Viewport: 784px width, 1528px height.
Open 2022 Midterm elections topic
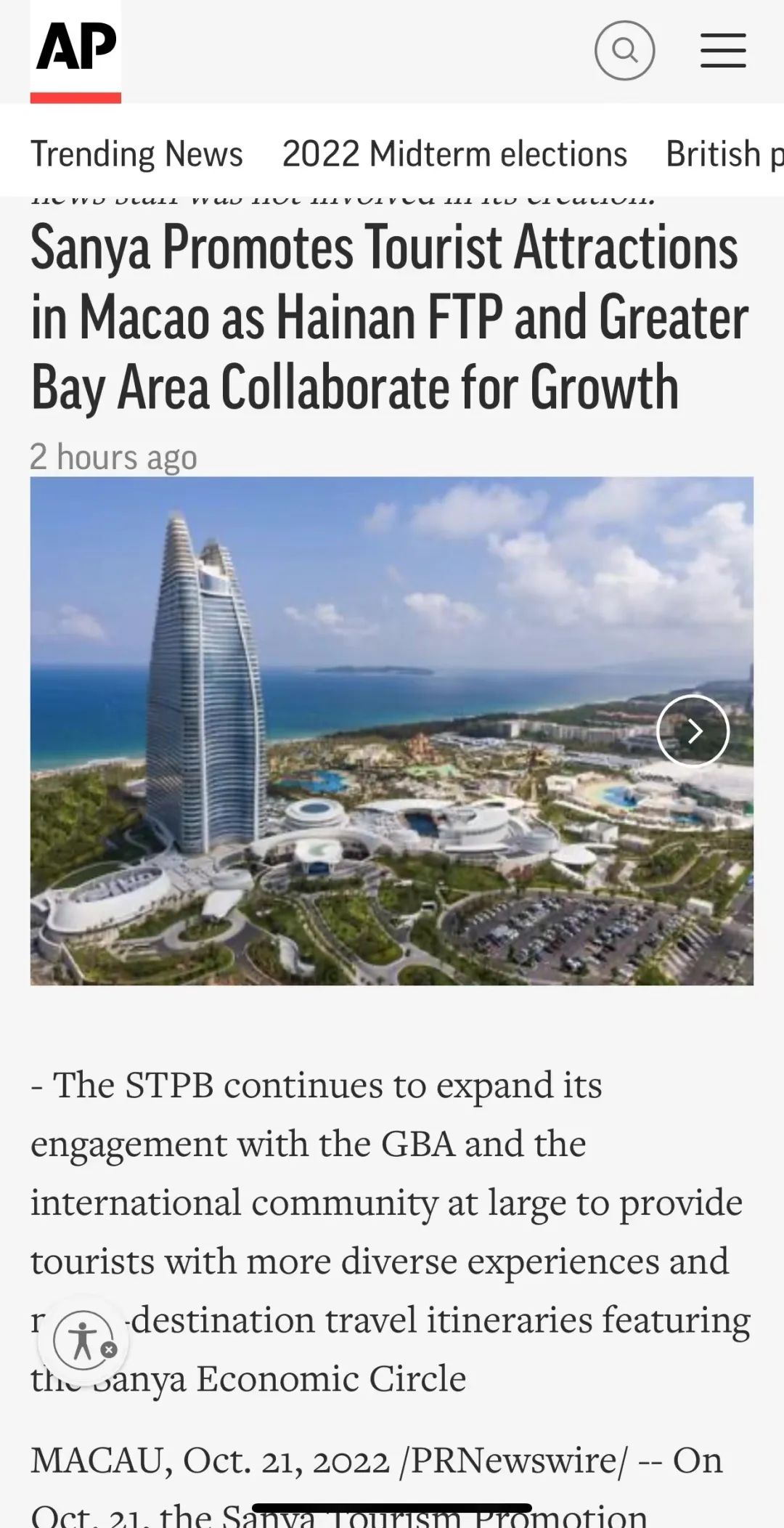454,154
